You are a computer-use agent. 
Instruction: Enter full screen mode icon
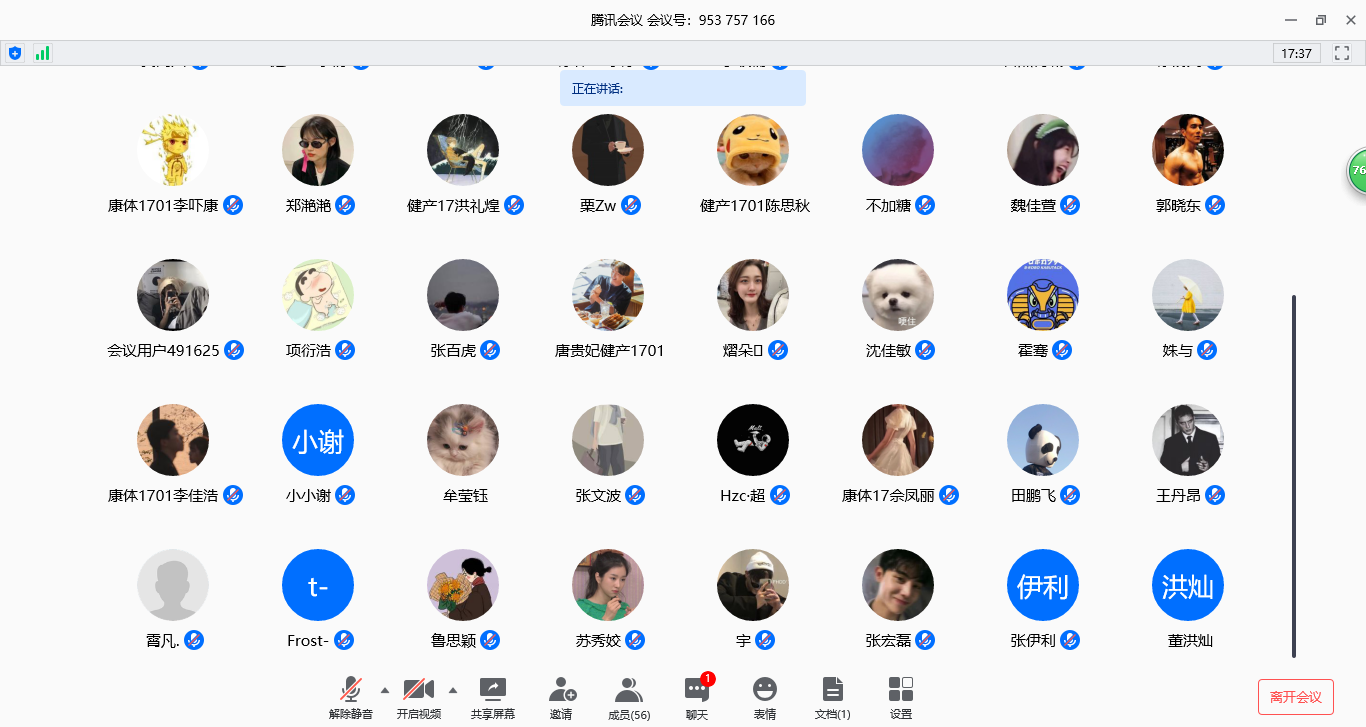pos(1342,53)
